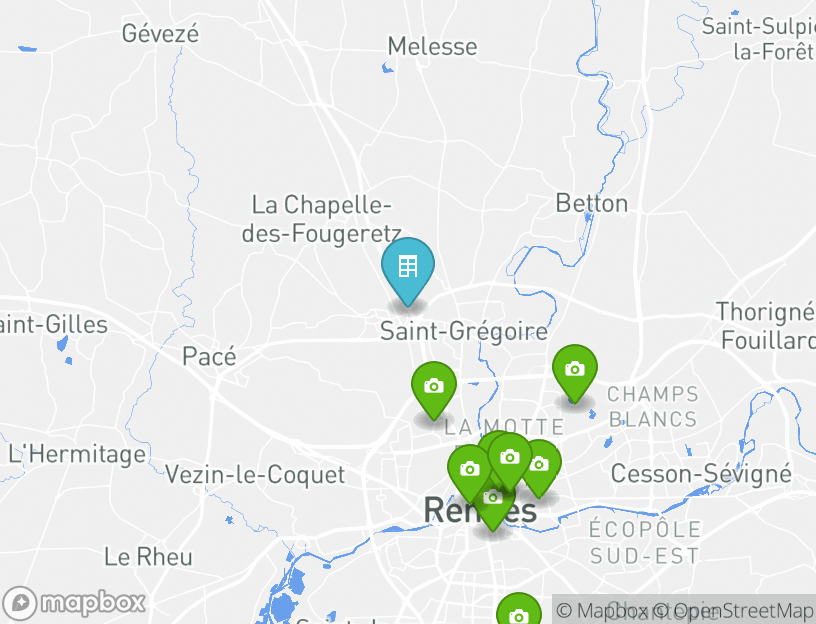Select the camera marker left of Champs Blancs
The height and width of the screenshot is (624, 816).
point(574,370)
